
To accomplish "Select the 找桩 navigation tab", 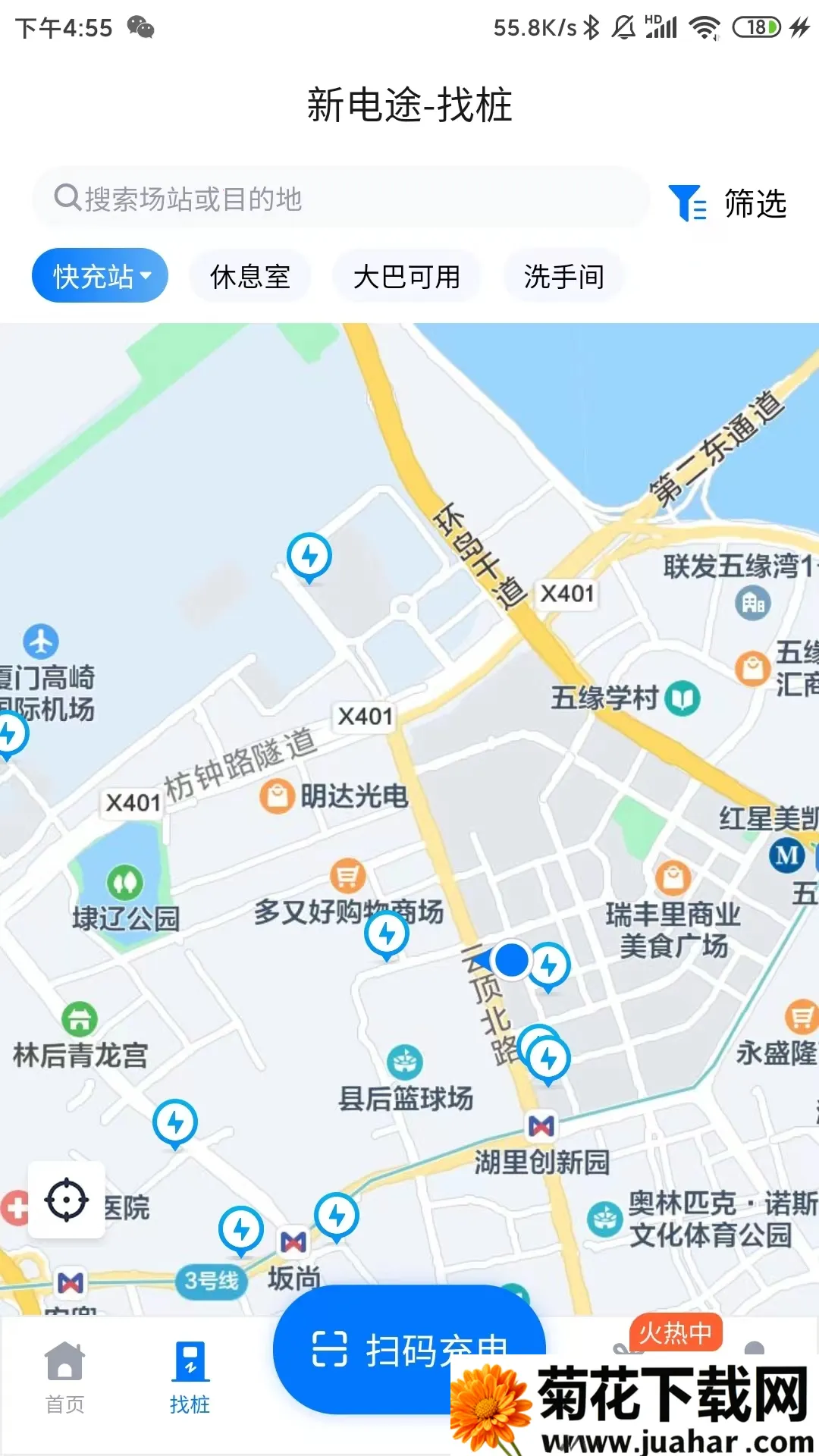I will [x=190, y=1382].
